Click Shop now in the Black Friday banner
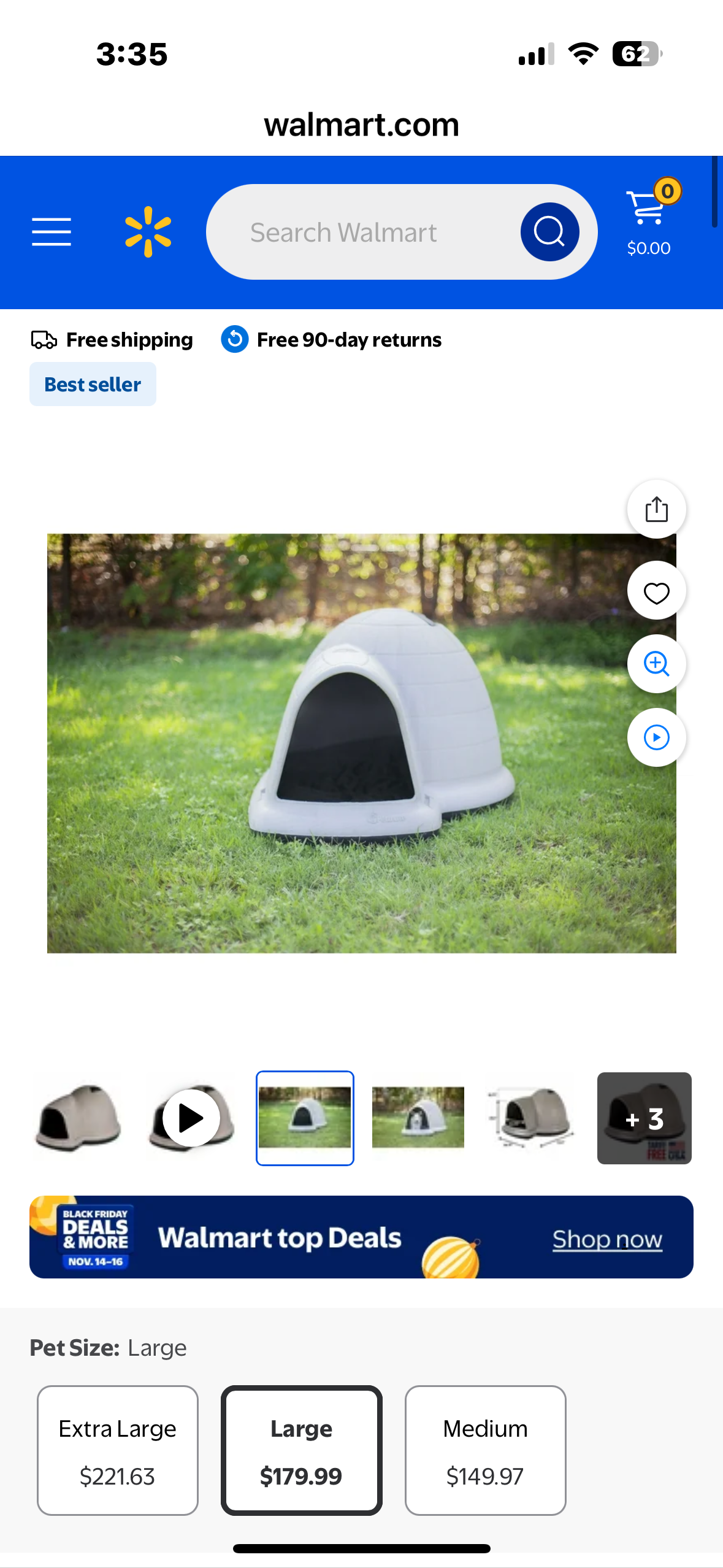Viewport: 723px width, 1568px height. [606, 1239]
